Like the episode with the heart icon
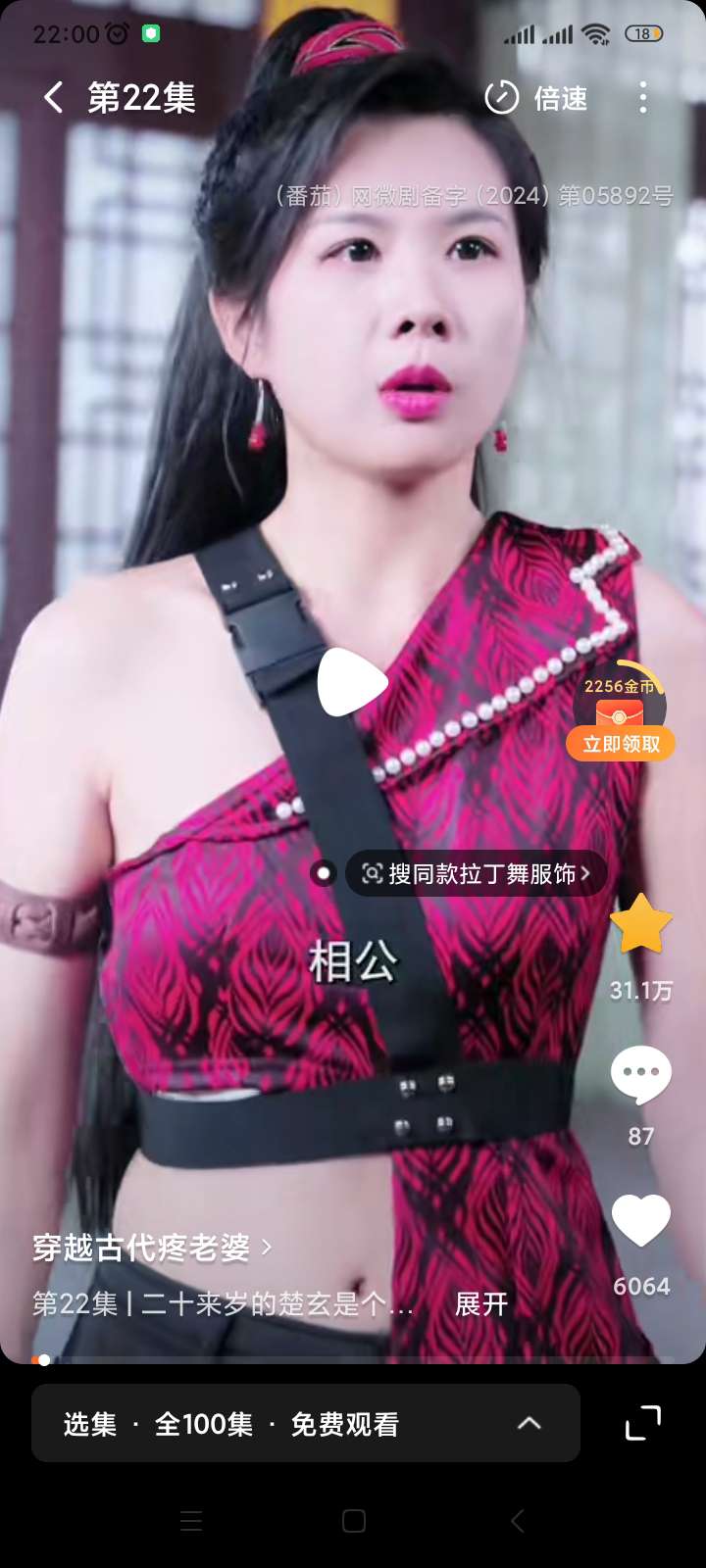The image size is (706, 1568). [x=641, y=1222]
